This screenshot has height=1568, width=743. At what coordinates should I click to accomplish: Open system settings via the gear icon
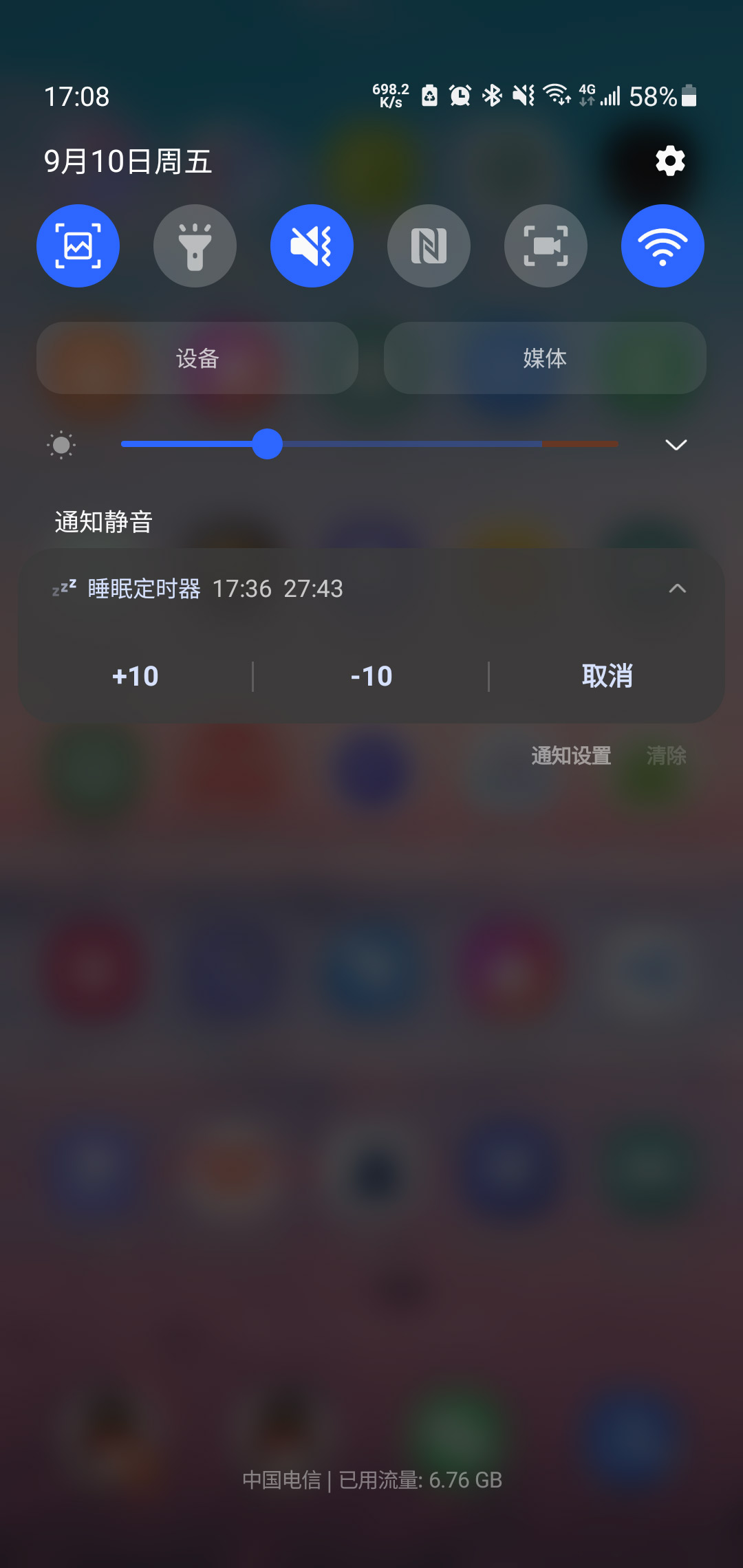point(668,161)
